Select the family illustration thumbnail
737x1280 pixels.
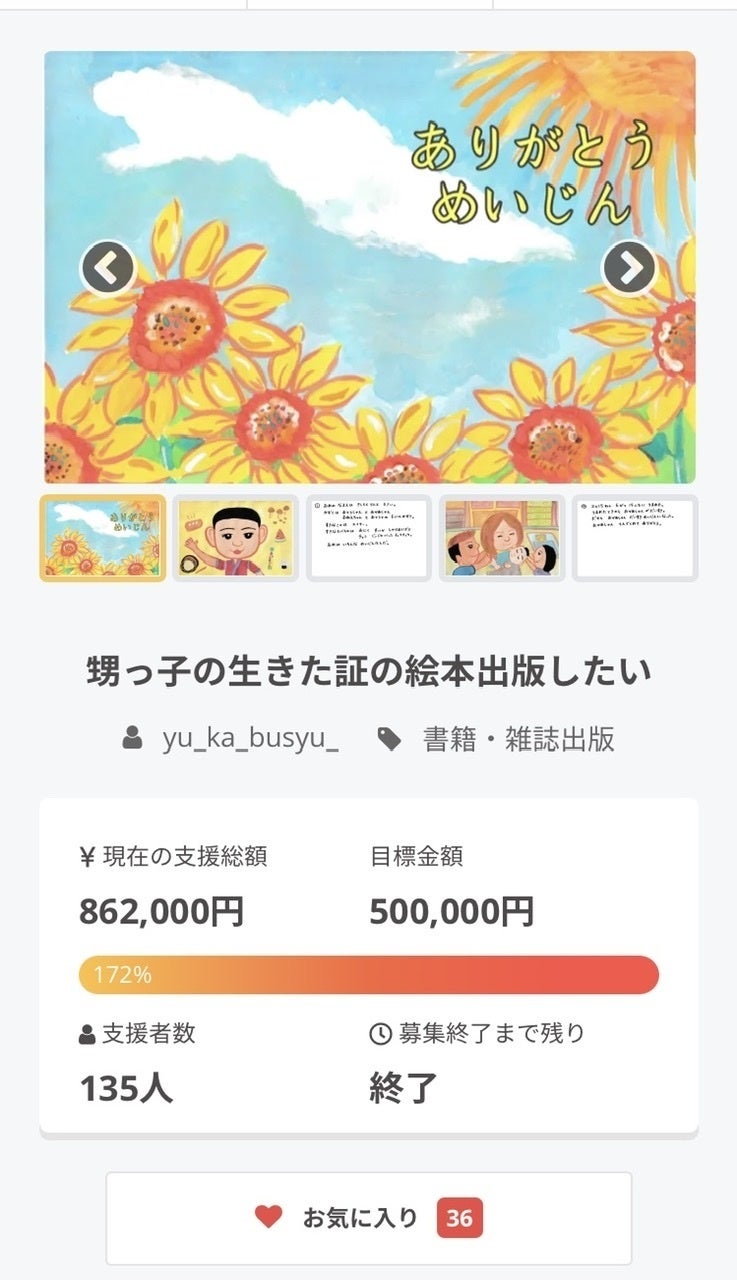click(501, 538)
